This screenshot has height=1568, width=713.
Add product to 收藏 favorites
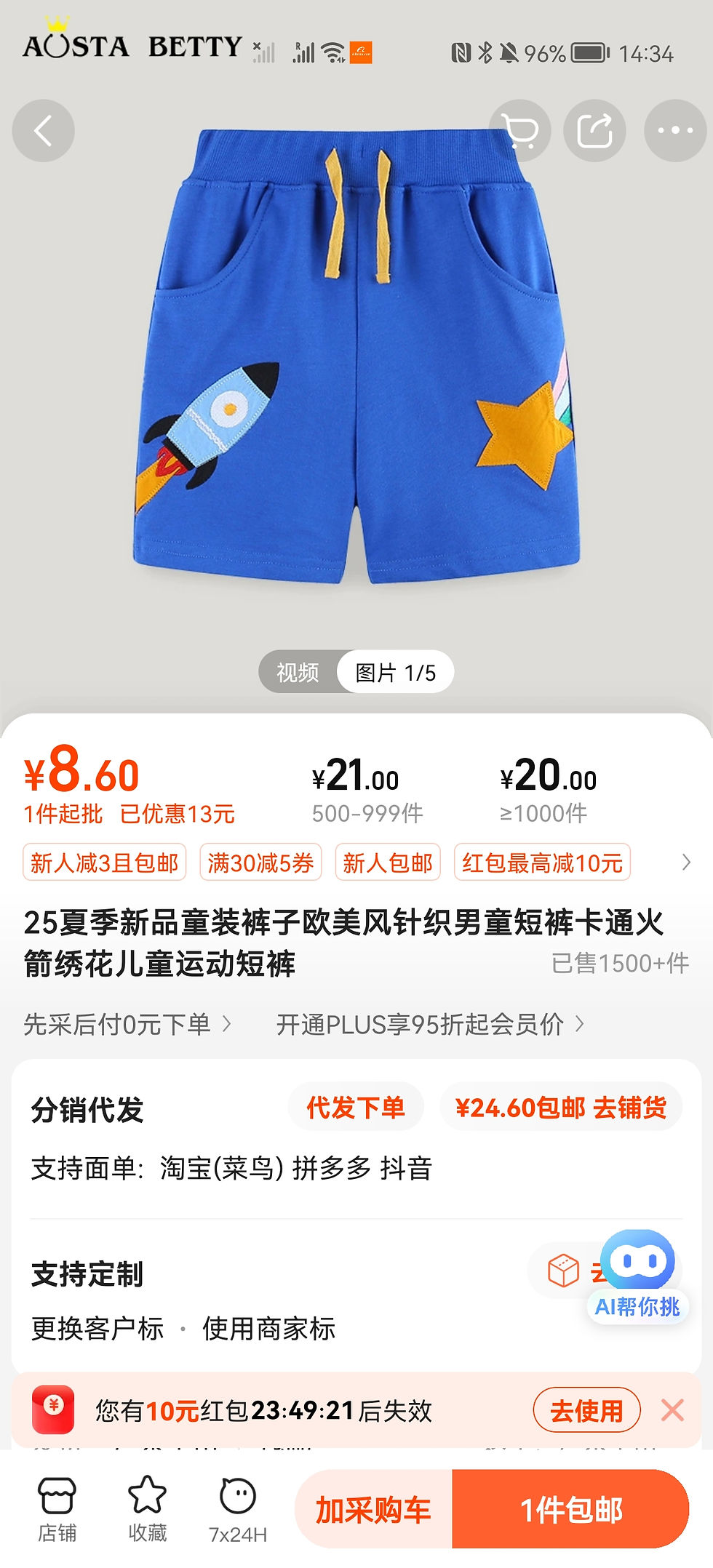[x=147, y=1509]
